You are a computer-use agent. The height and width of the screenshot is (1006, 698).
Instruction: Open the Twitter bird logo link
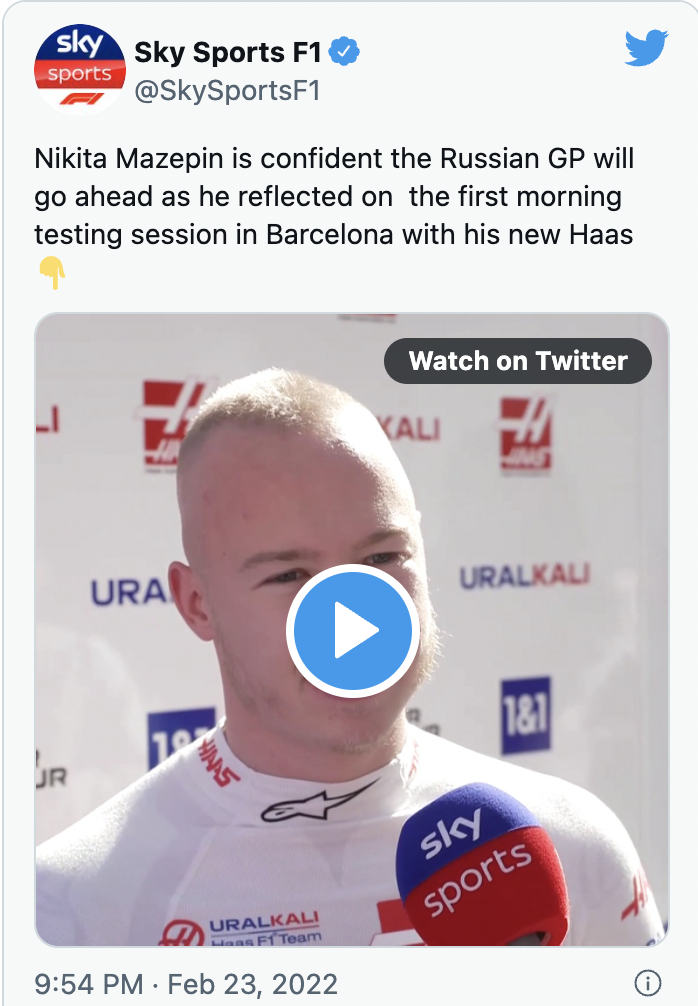(x=645, y=48)
